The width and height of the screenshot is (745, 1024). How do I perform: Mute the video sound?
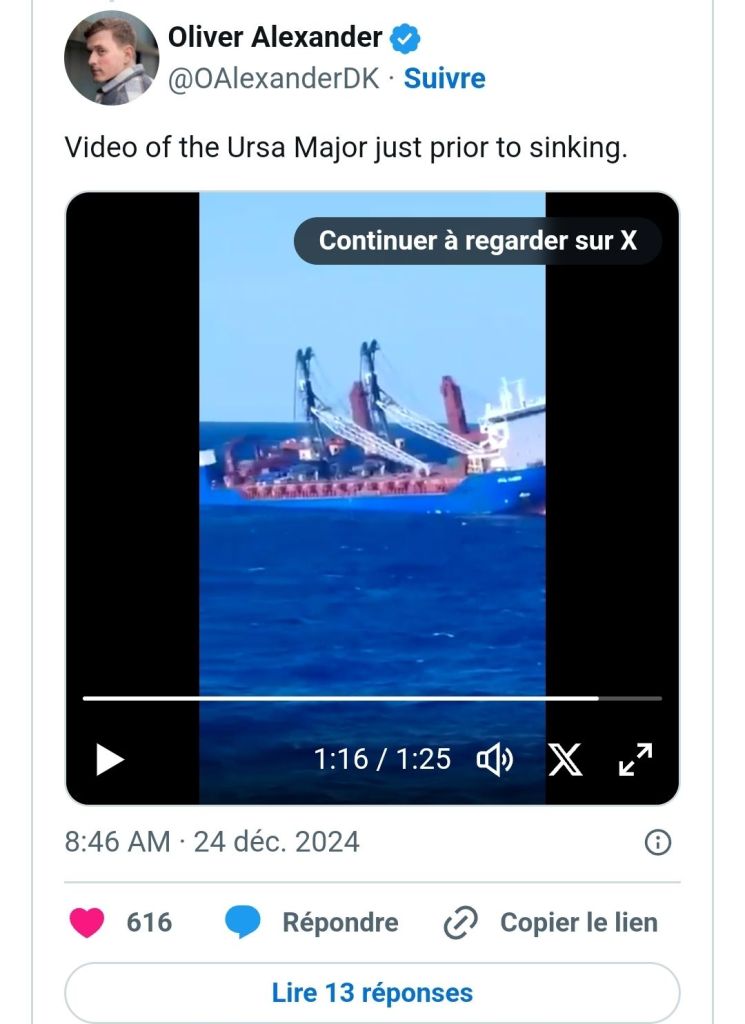pyautogui.click(x=495, y=761)
